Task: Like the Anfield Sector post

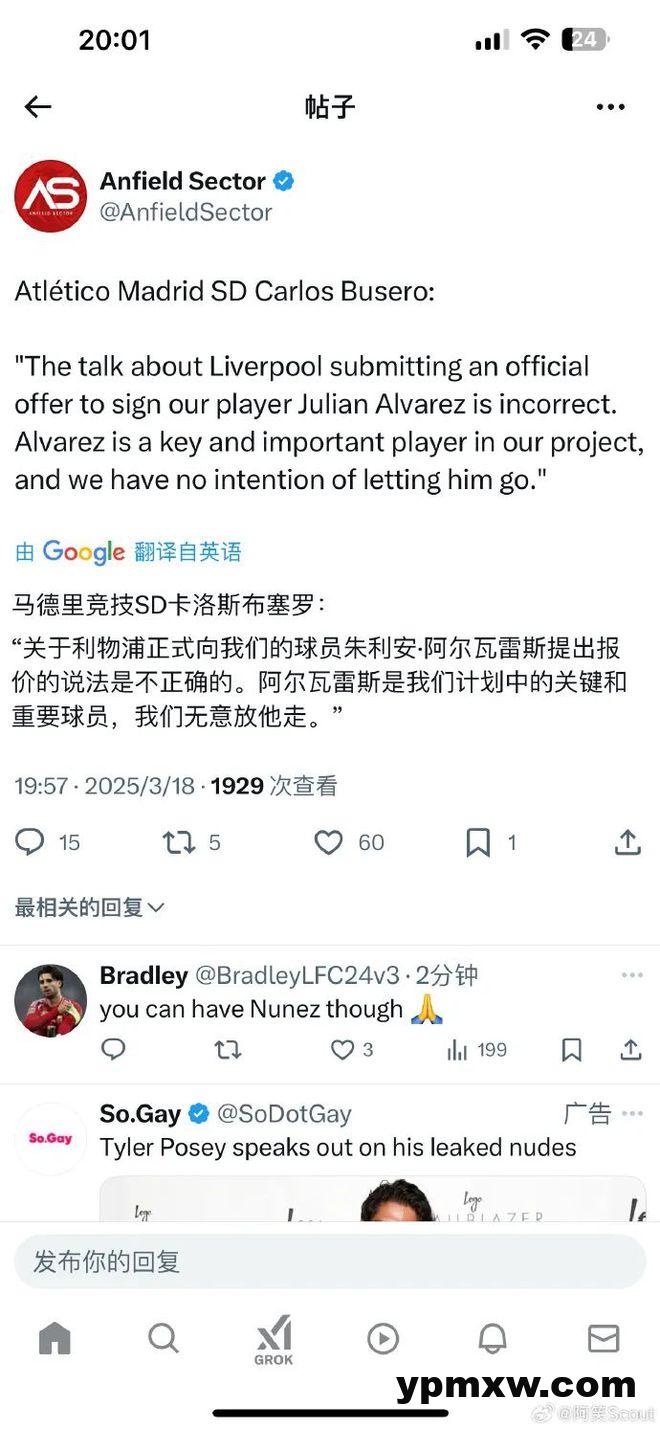Action: [x=329, y=842]
